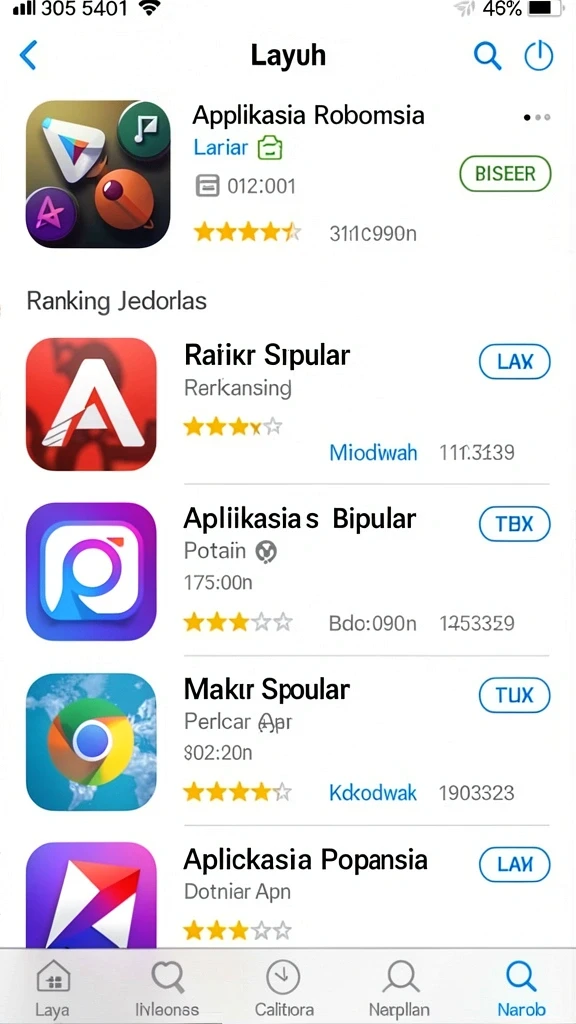Open the Applikasia Robomsia app card
This screenshot has height=1024, width=576.
(288, 174)
